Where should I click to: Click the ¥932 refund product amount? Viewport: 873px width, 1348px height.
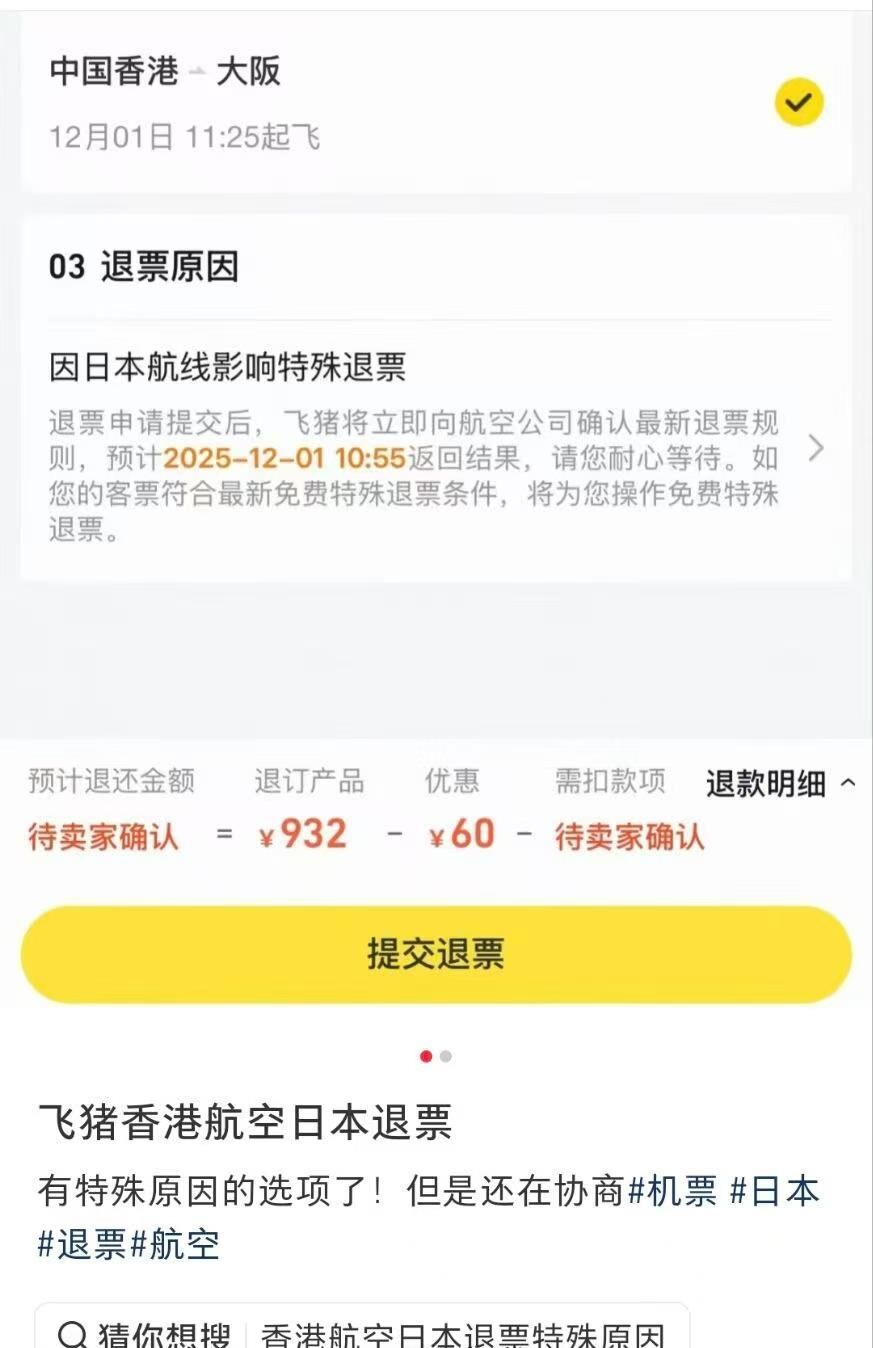click(302, 833)
